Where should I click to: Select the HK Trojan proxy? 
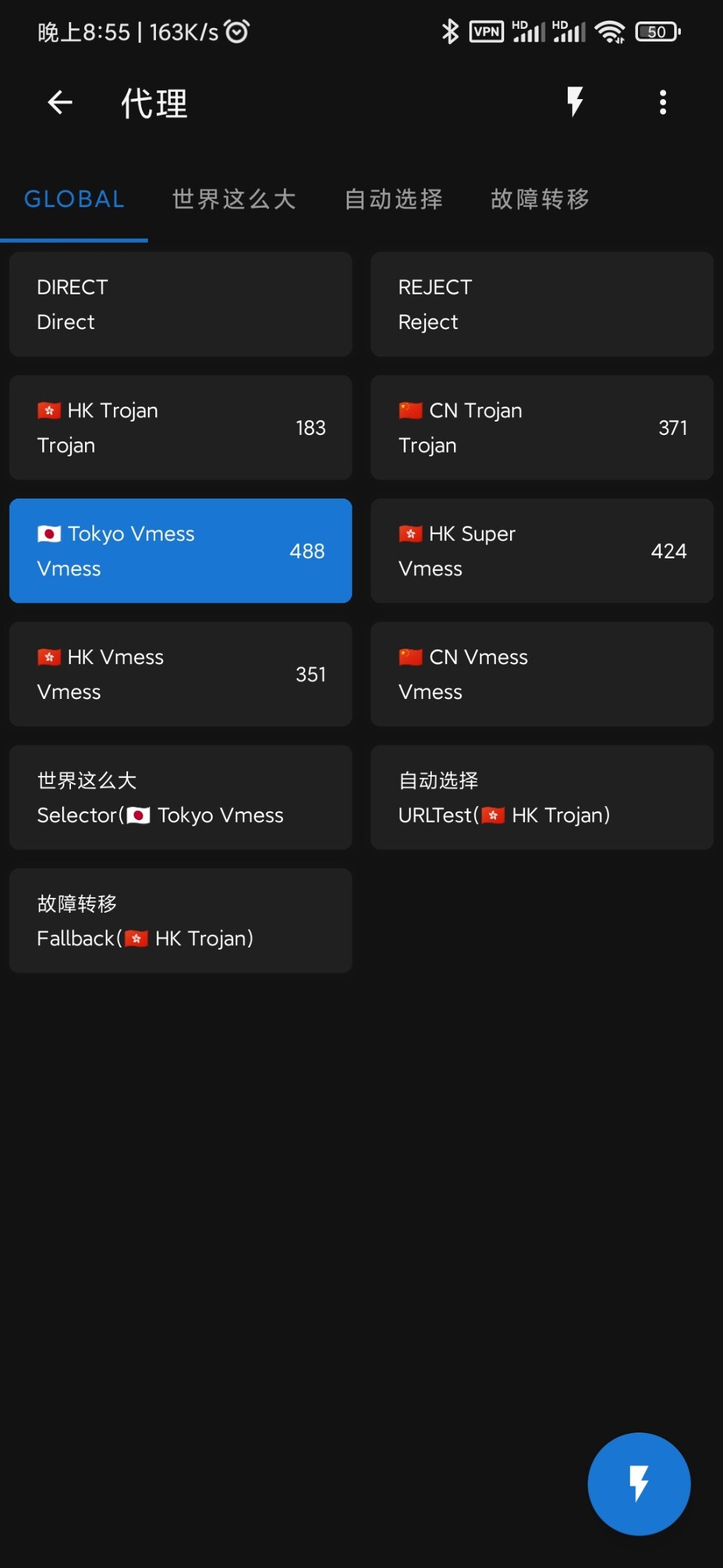click(180, 428)
